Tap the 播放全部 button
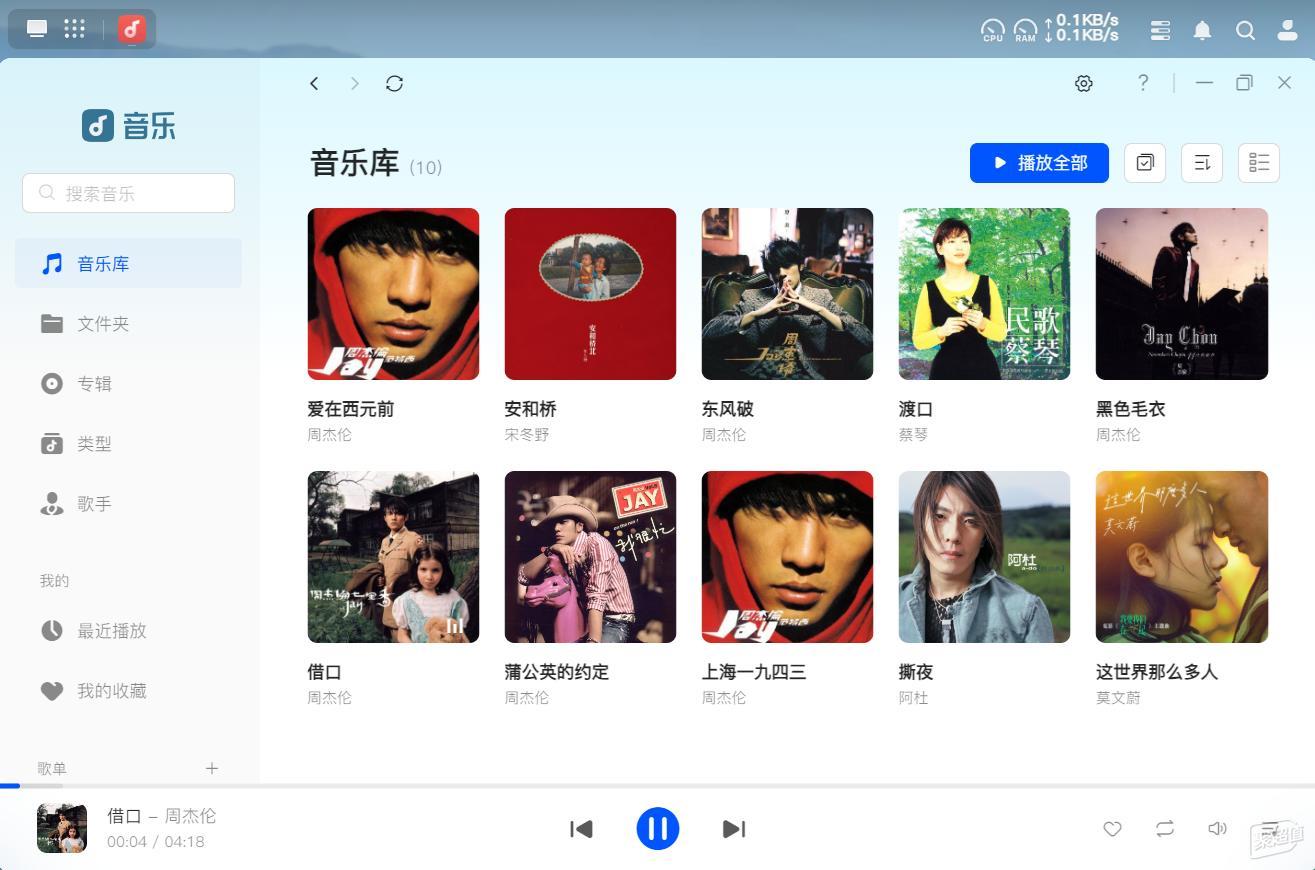Screen dimensions: 1315x870 [1039, 163]
